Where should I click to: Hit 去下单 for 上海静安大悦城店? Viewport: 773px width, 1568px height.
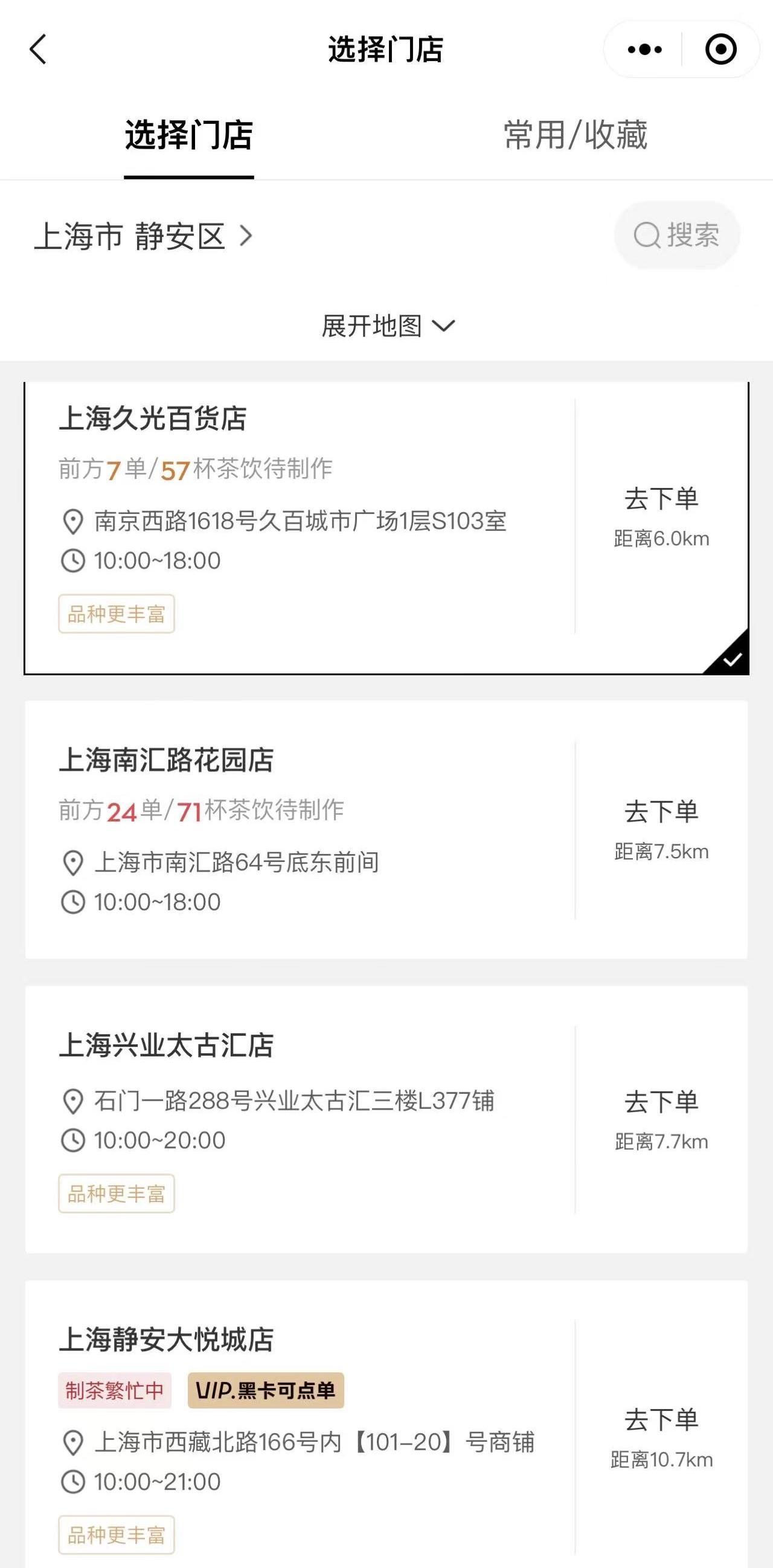click(661, 1420)
